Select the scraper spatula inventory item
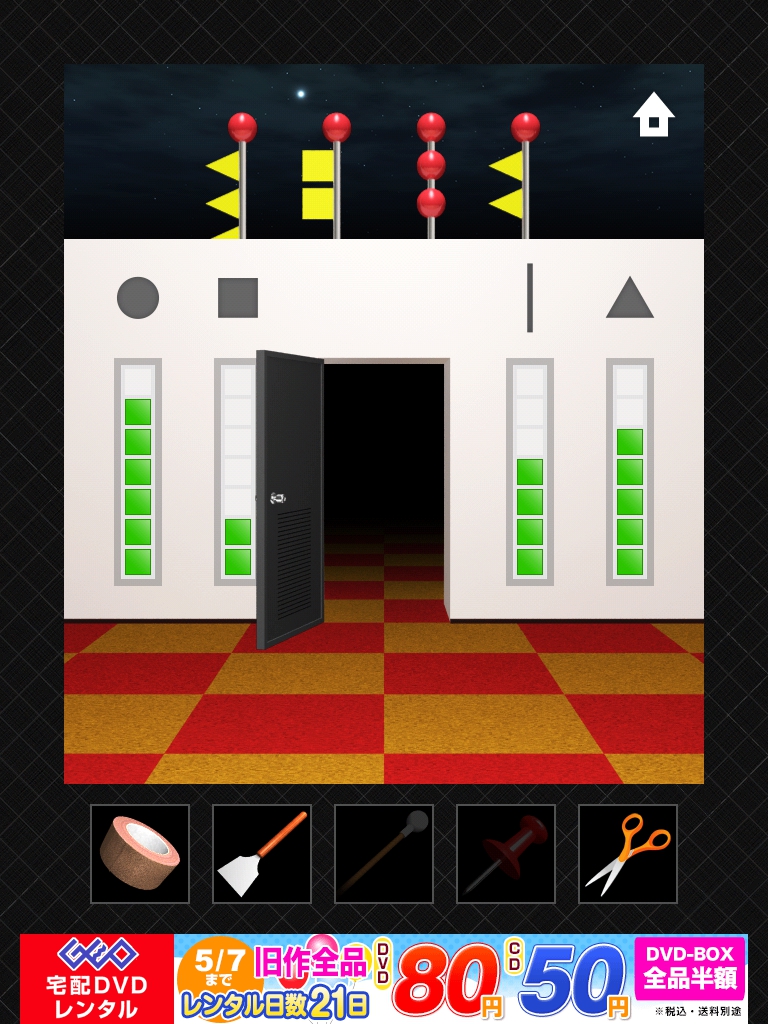This screenshot has height=1024, width=768. pyautogui.click(x=262, y=854)
